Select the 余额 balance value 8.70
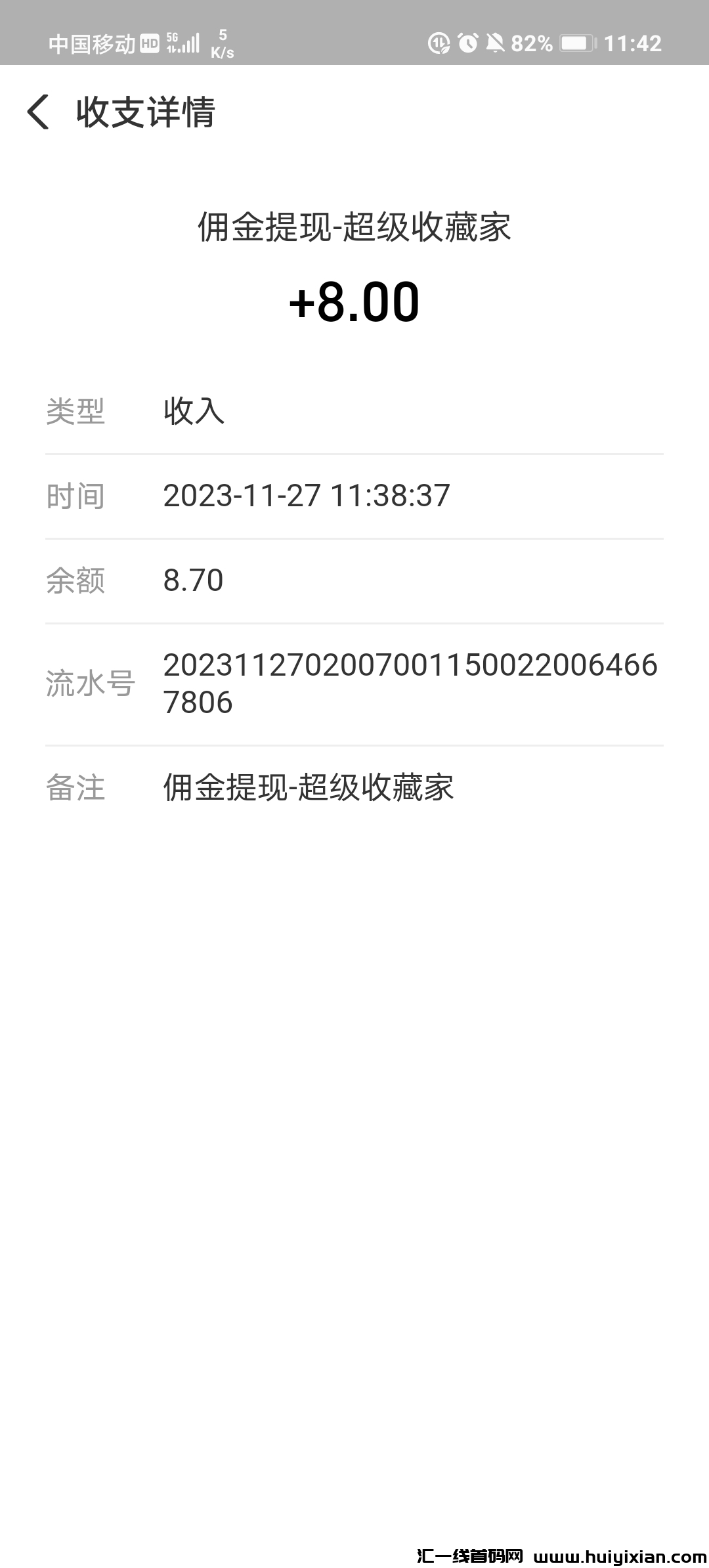 [x=193, y=580]
